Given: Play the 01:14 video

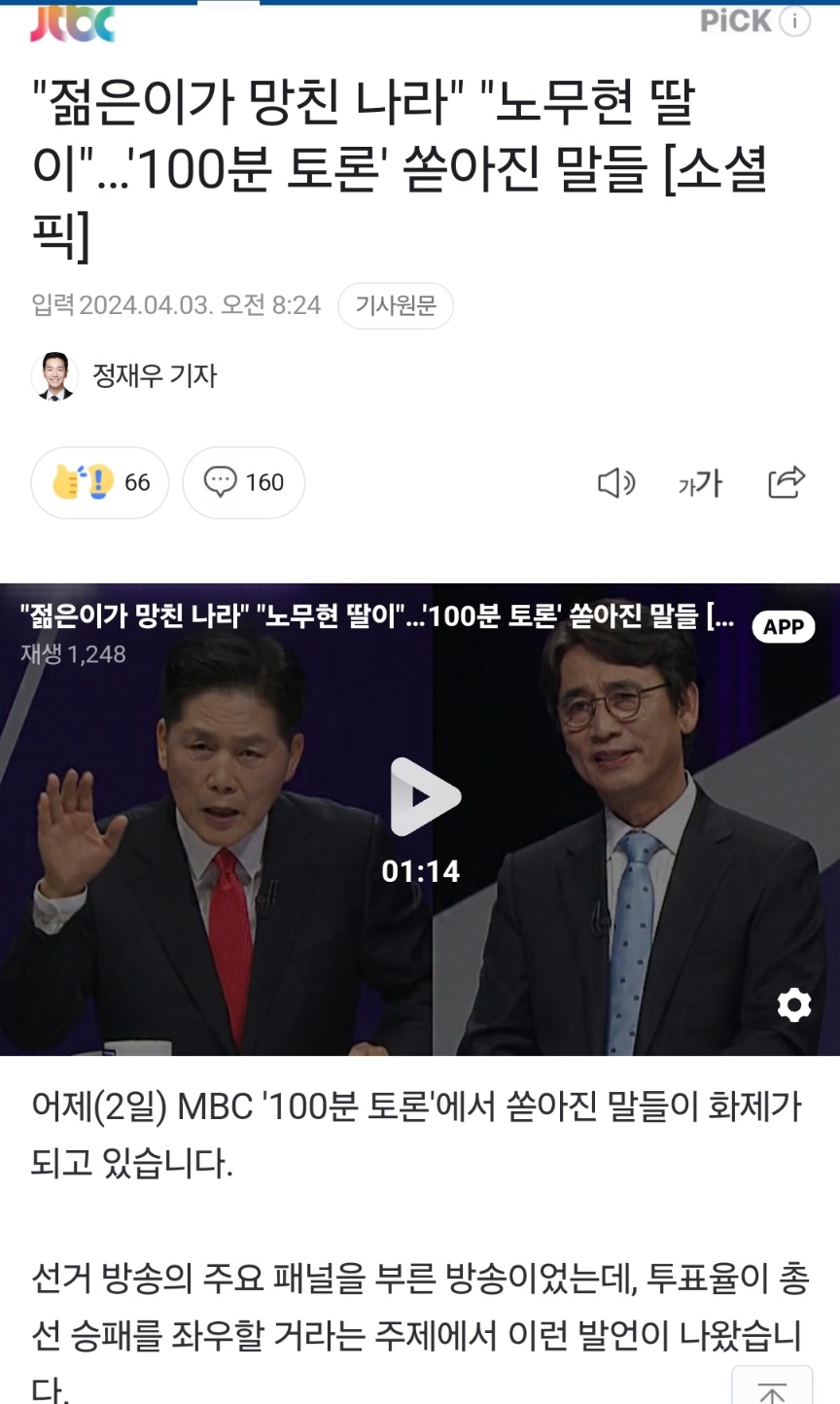Looking at the screenshot, I should [x=424, y=797].
